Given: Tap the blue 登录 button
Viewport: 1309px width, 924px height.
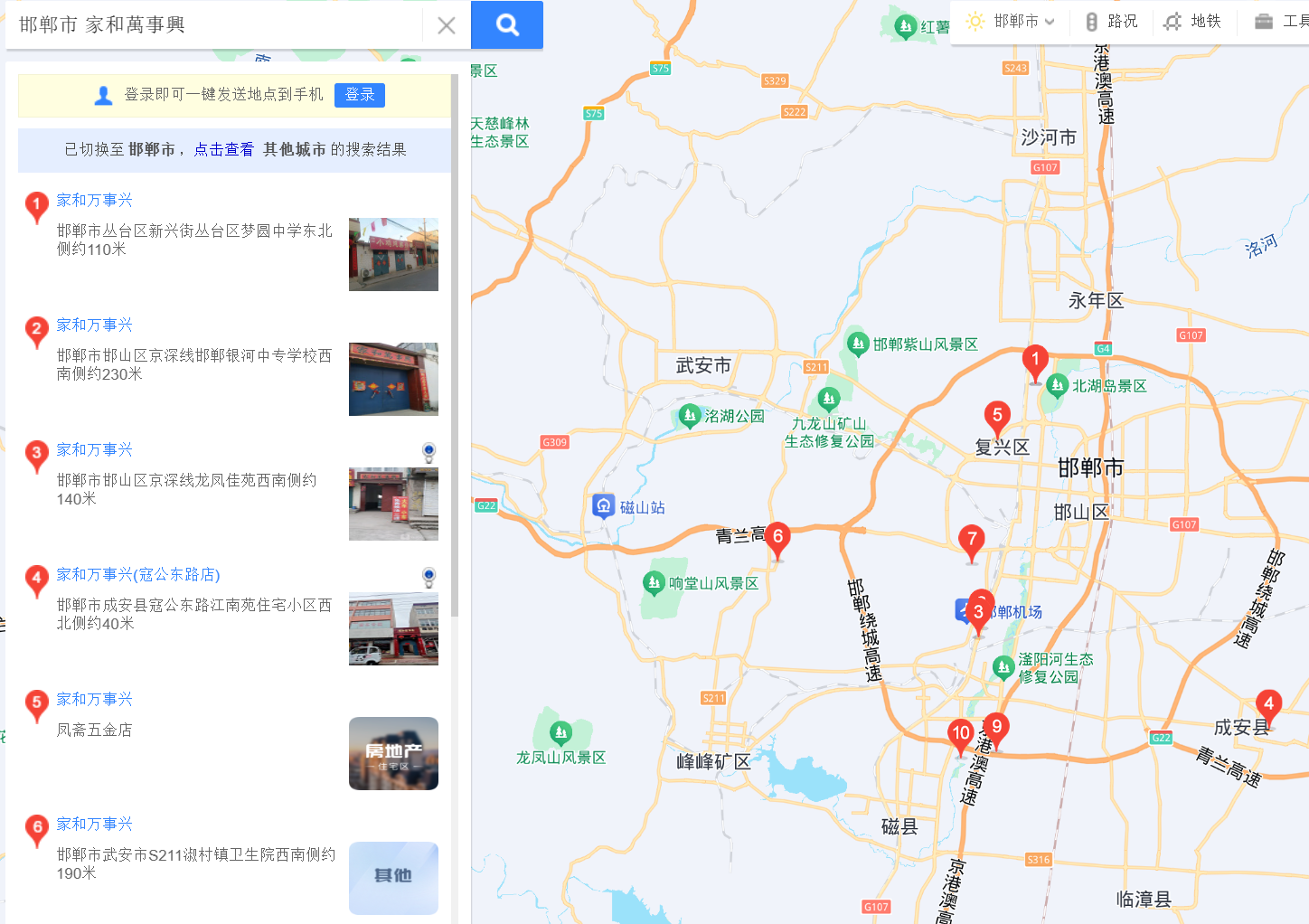Looking at the screenshot, I should click(x=359, y=95).
